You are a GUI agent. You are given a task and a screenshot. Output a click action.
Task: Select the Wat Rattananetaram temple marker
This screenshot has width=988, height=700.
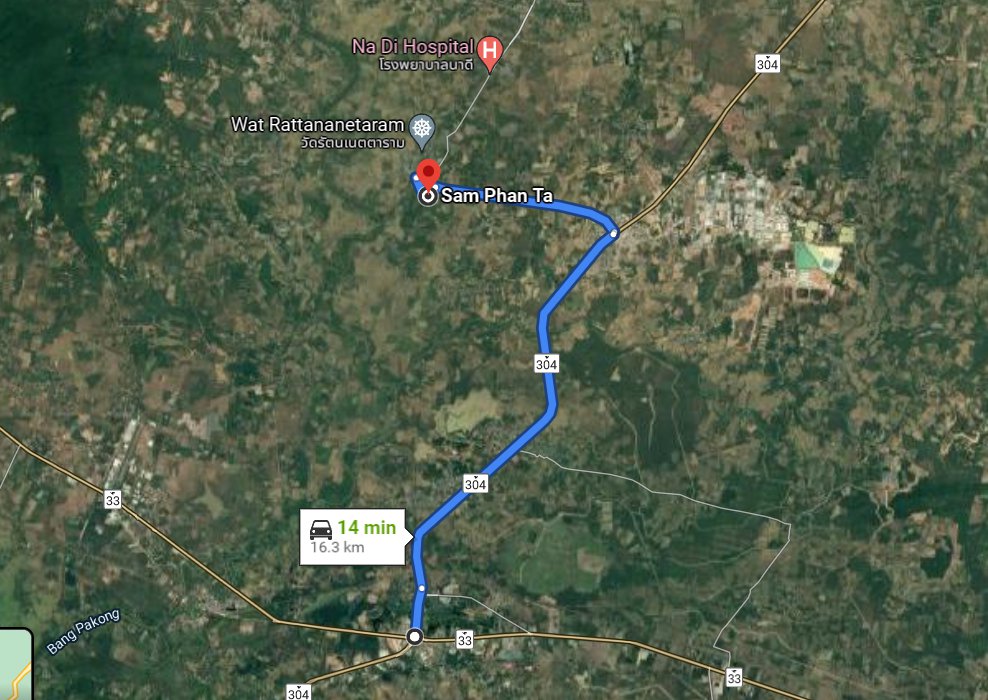pos(423,127)
